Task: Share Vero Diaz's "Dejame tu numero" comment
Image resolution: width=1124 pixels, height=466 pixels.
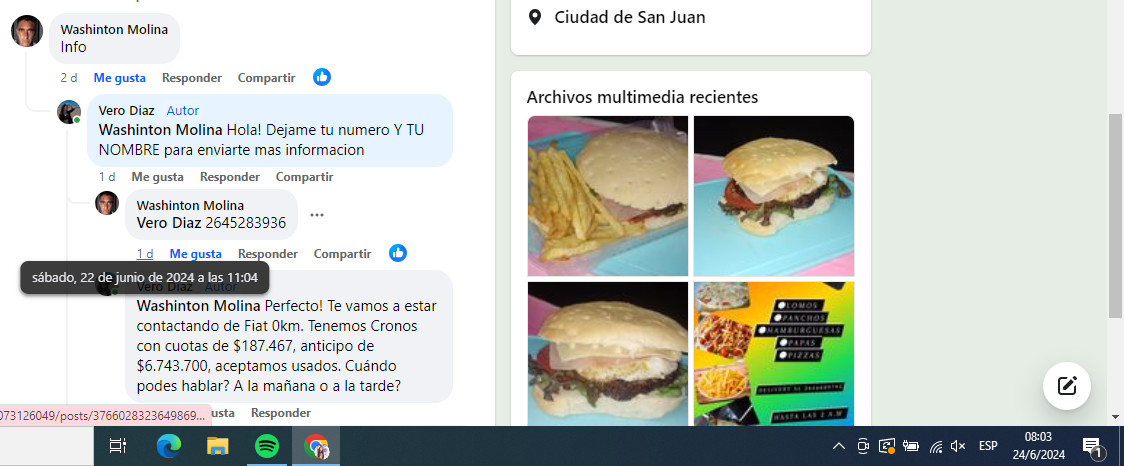Action: pyautogui.click(x=304, y=177)
